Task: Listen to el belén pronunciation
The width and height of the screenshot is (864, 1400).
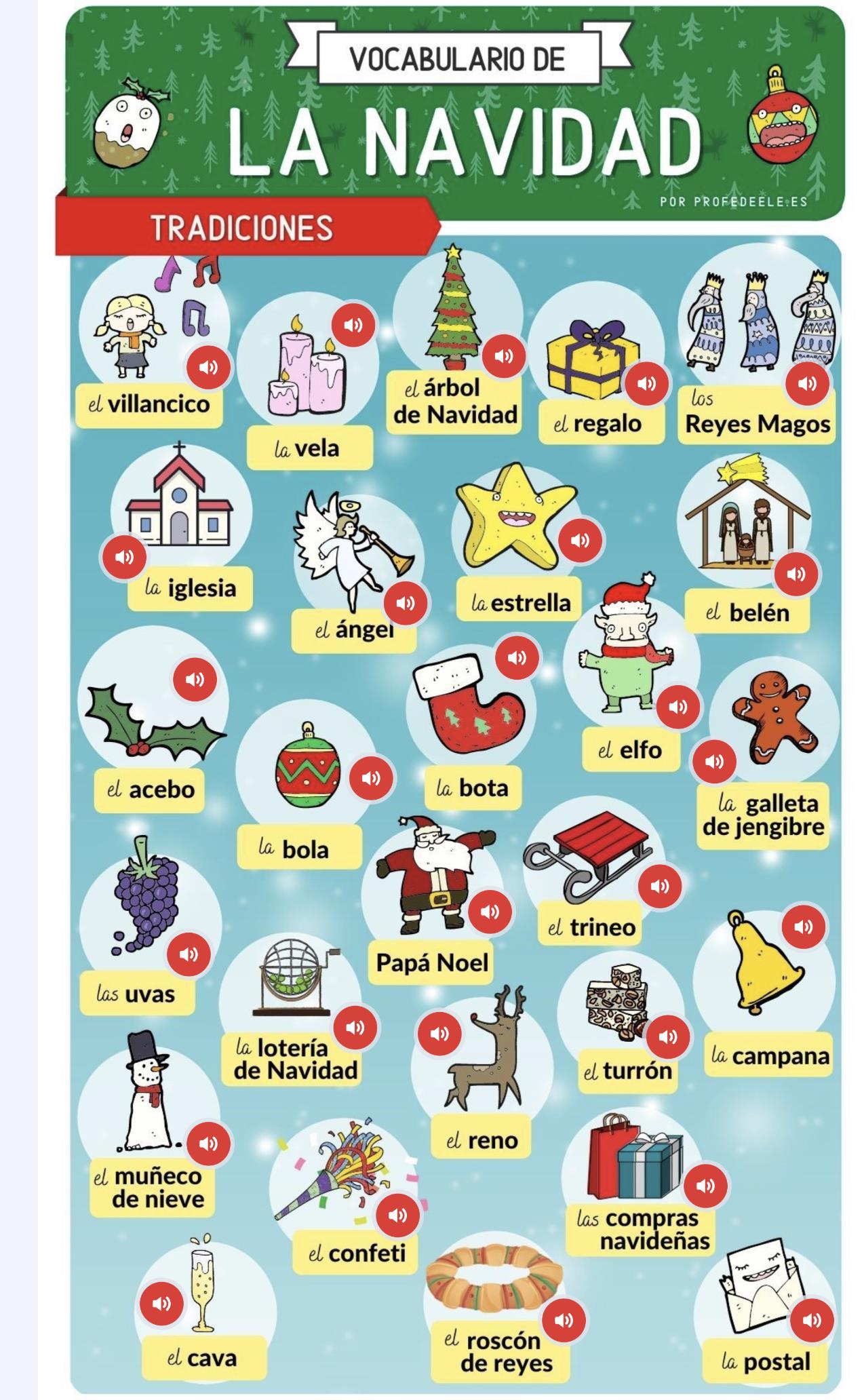Action: point(796,574)
